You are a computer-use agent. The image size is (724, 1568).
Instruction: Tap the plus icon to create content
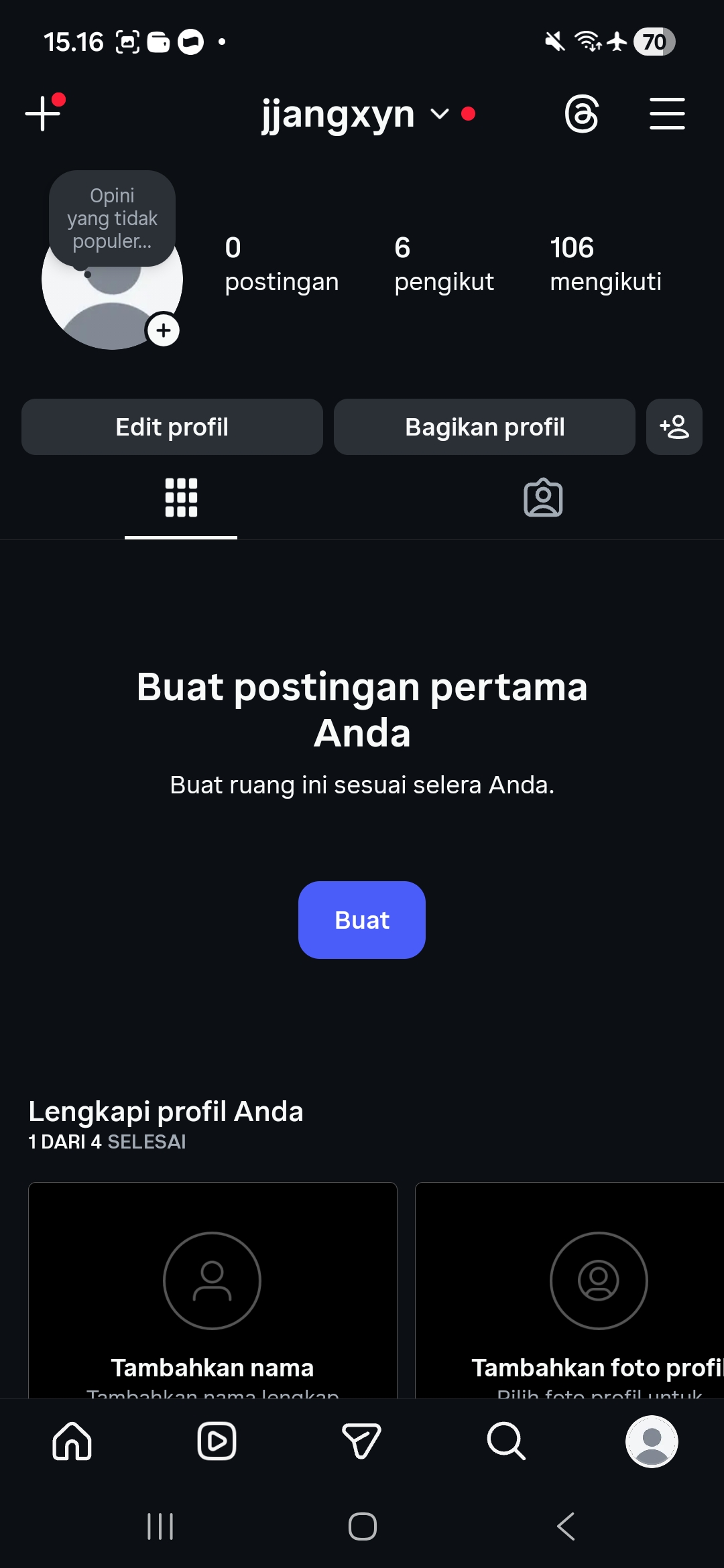pyautogui.click(x=43, y=113)
